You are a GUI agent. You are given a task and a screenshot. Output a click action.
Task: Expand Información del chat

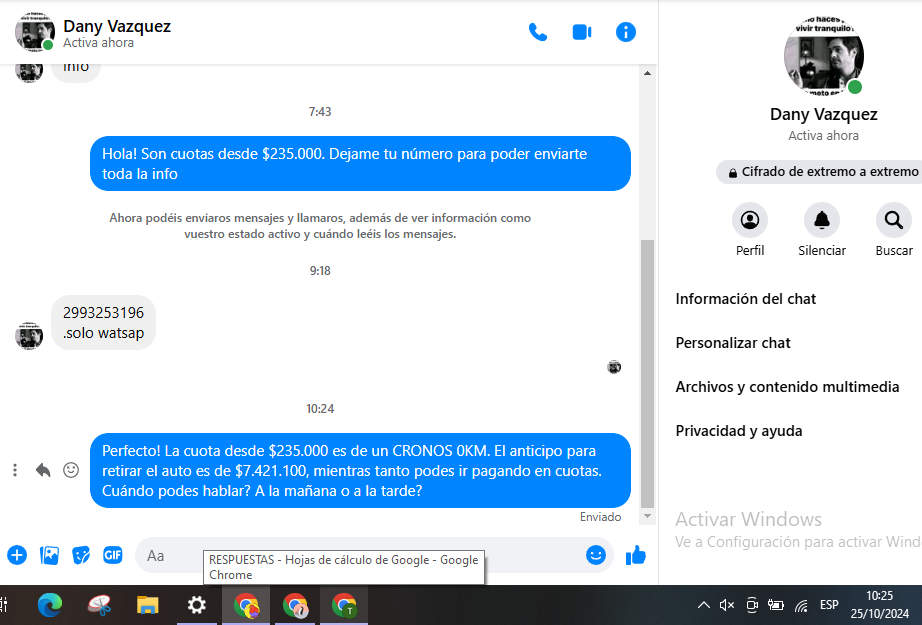[x=746, y=299]
